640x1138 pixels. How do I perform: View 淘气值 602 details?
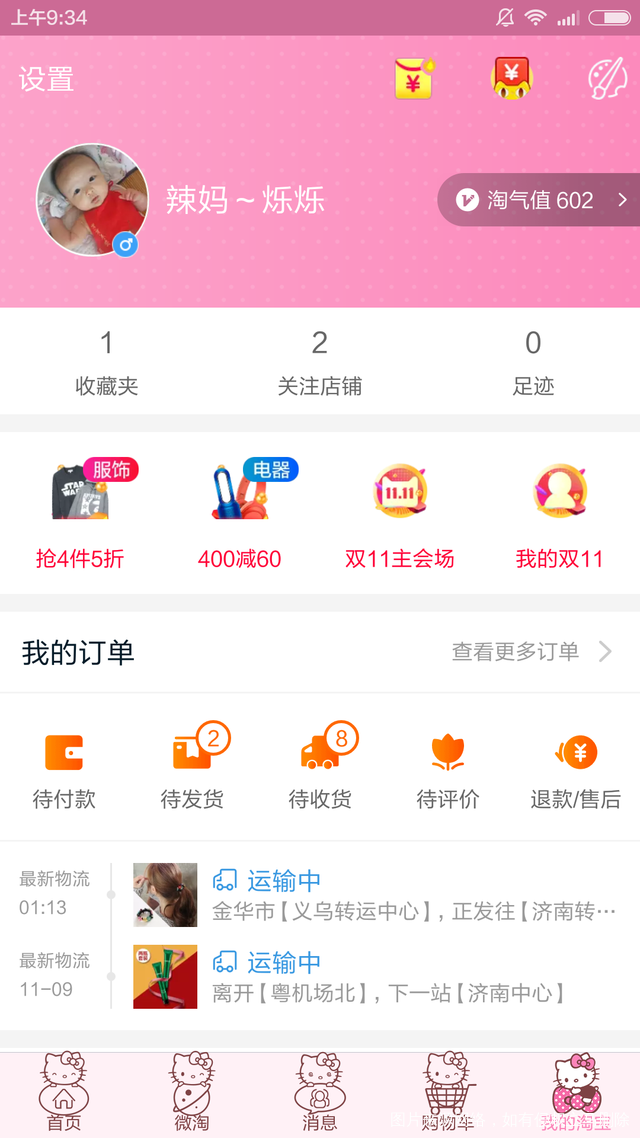click(540, 200)
